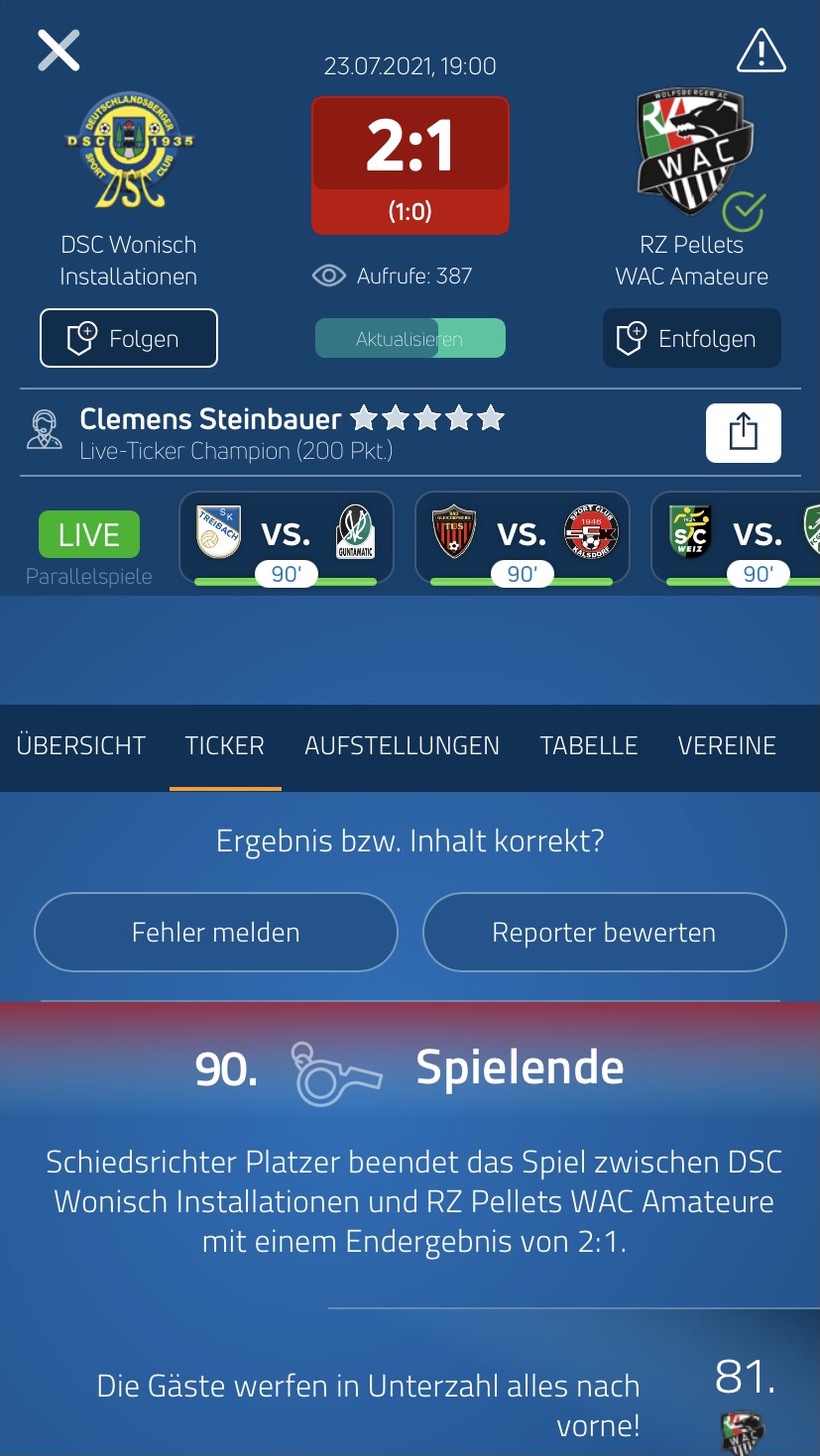
Task: Open the Treibach vs. Guntamatic parallel match
Action: click(287, 537)
